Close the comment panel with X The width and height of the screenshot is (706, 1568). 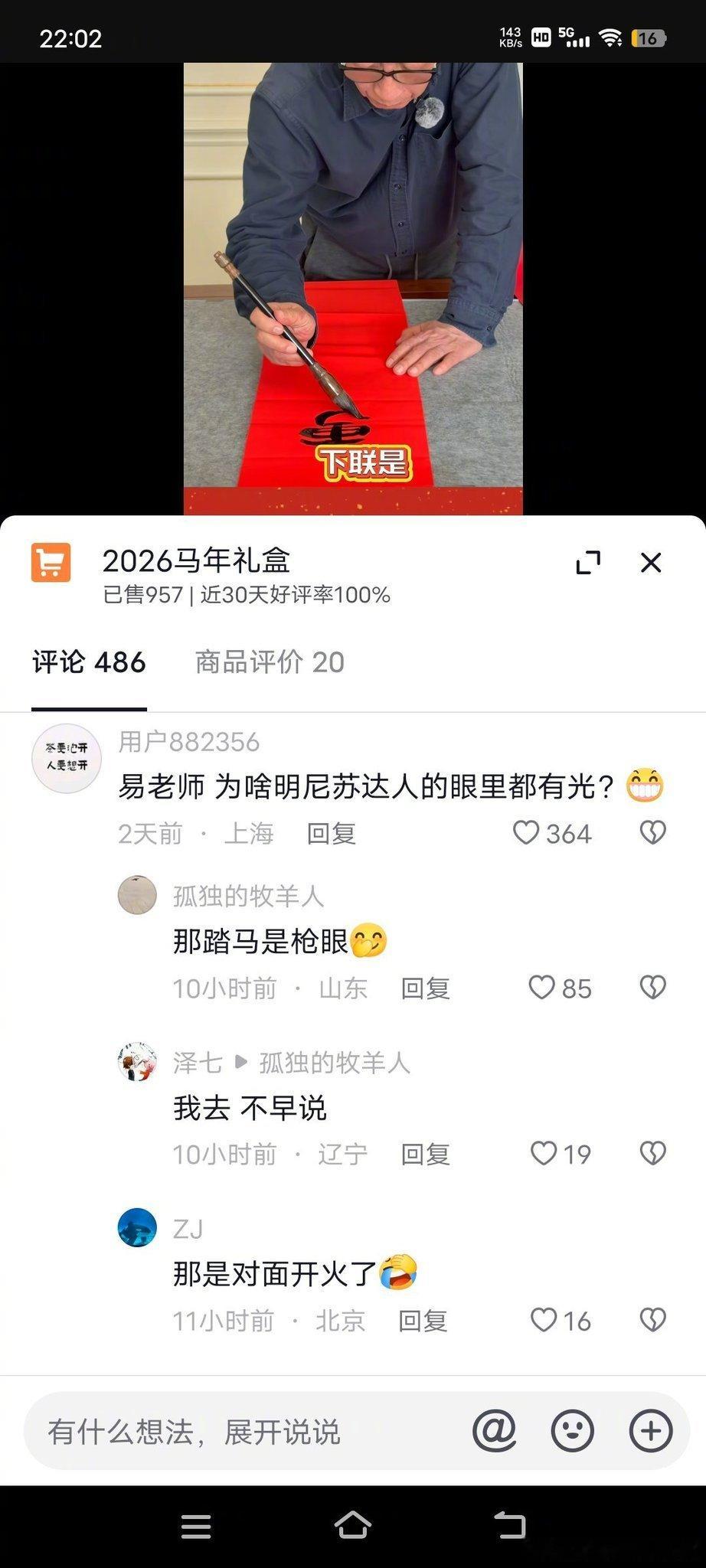pyautogui.click(x=650, y=562)
